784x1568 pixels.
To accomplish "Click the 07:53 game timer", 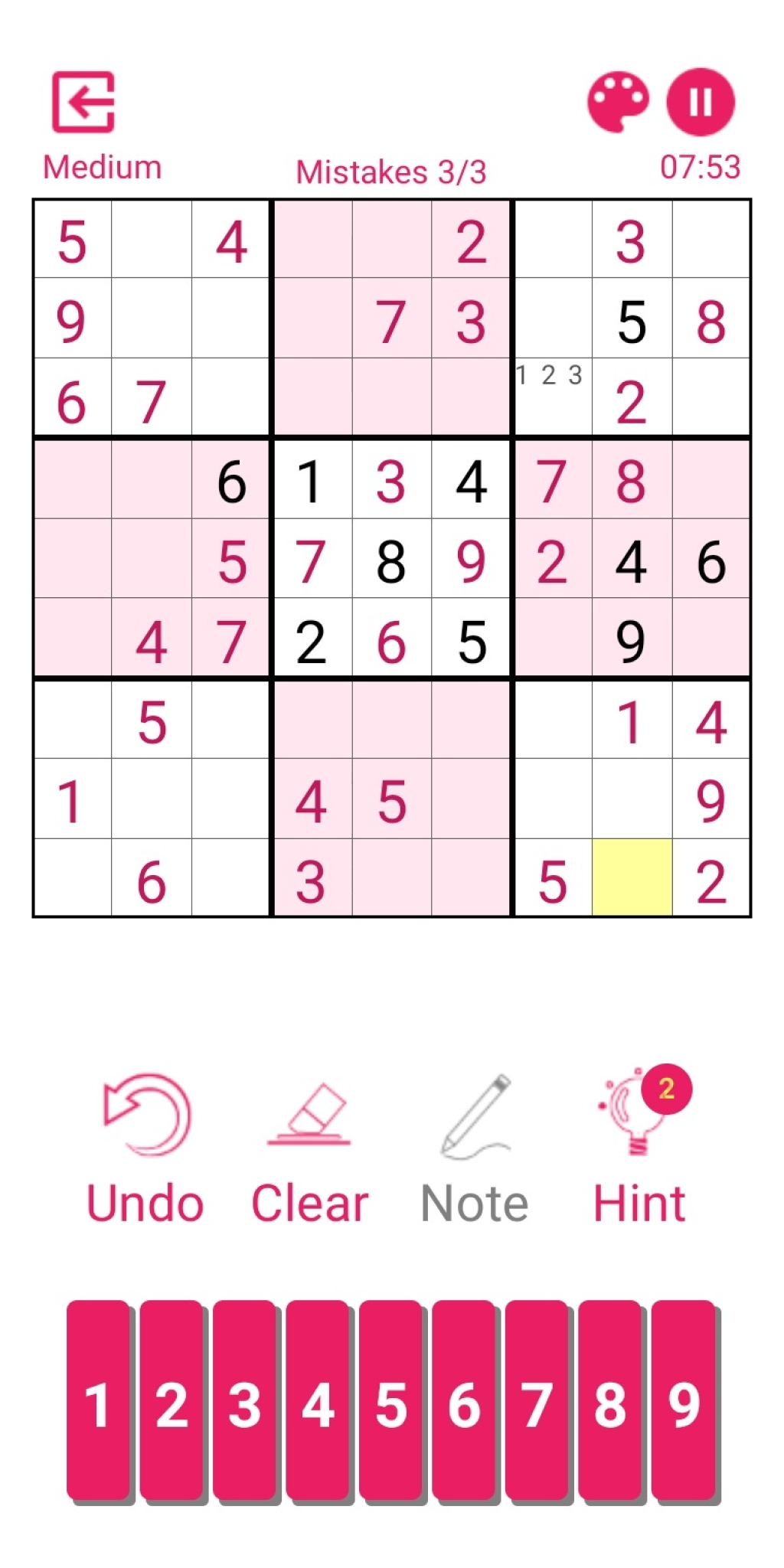I will tap(699, 165).
